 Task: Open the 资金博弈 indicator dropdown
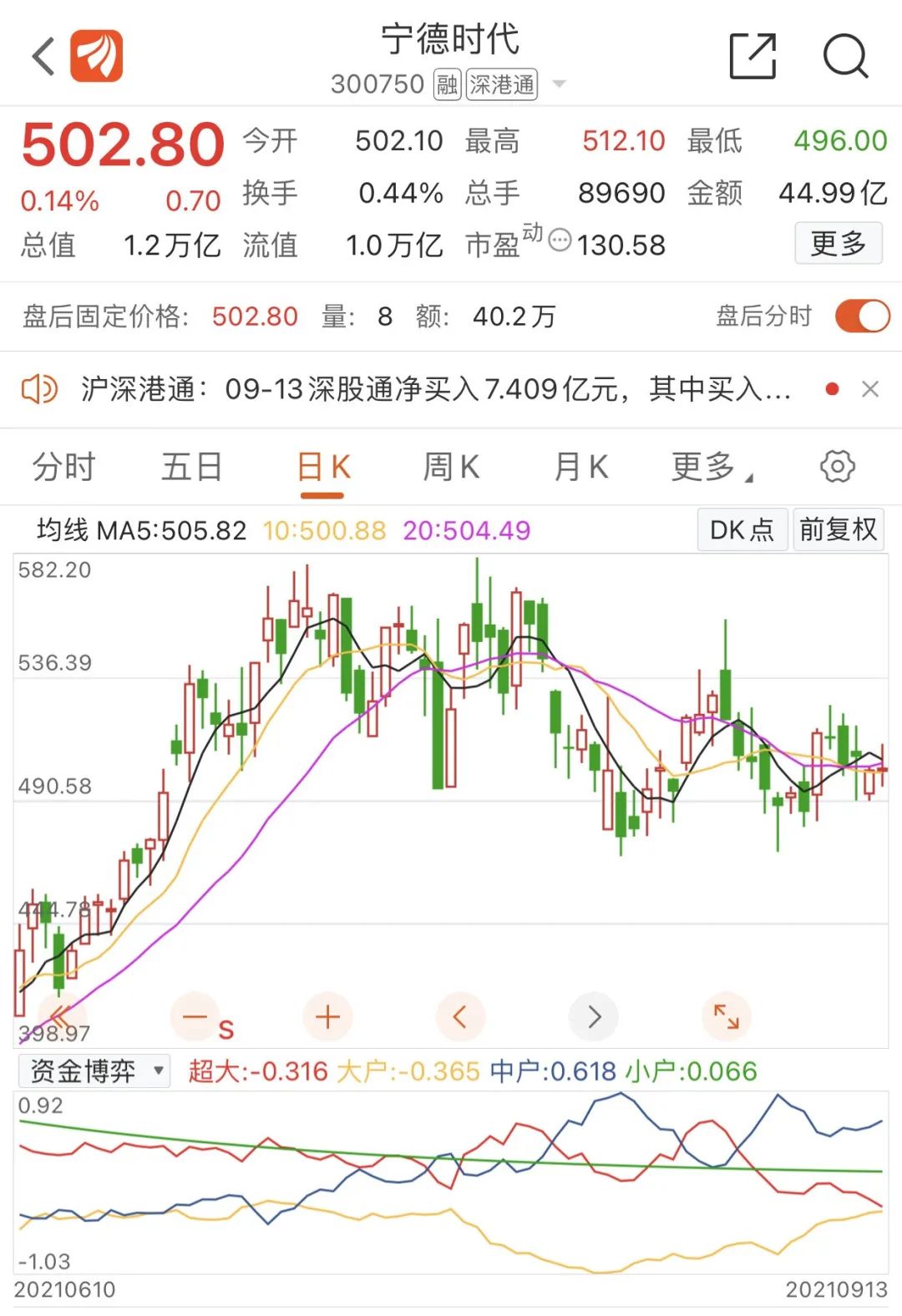point(94,1071)
